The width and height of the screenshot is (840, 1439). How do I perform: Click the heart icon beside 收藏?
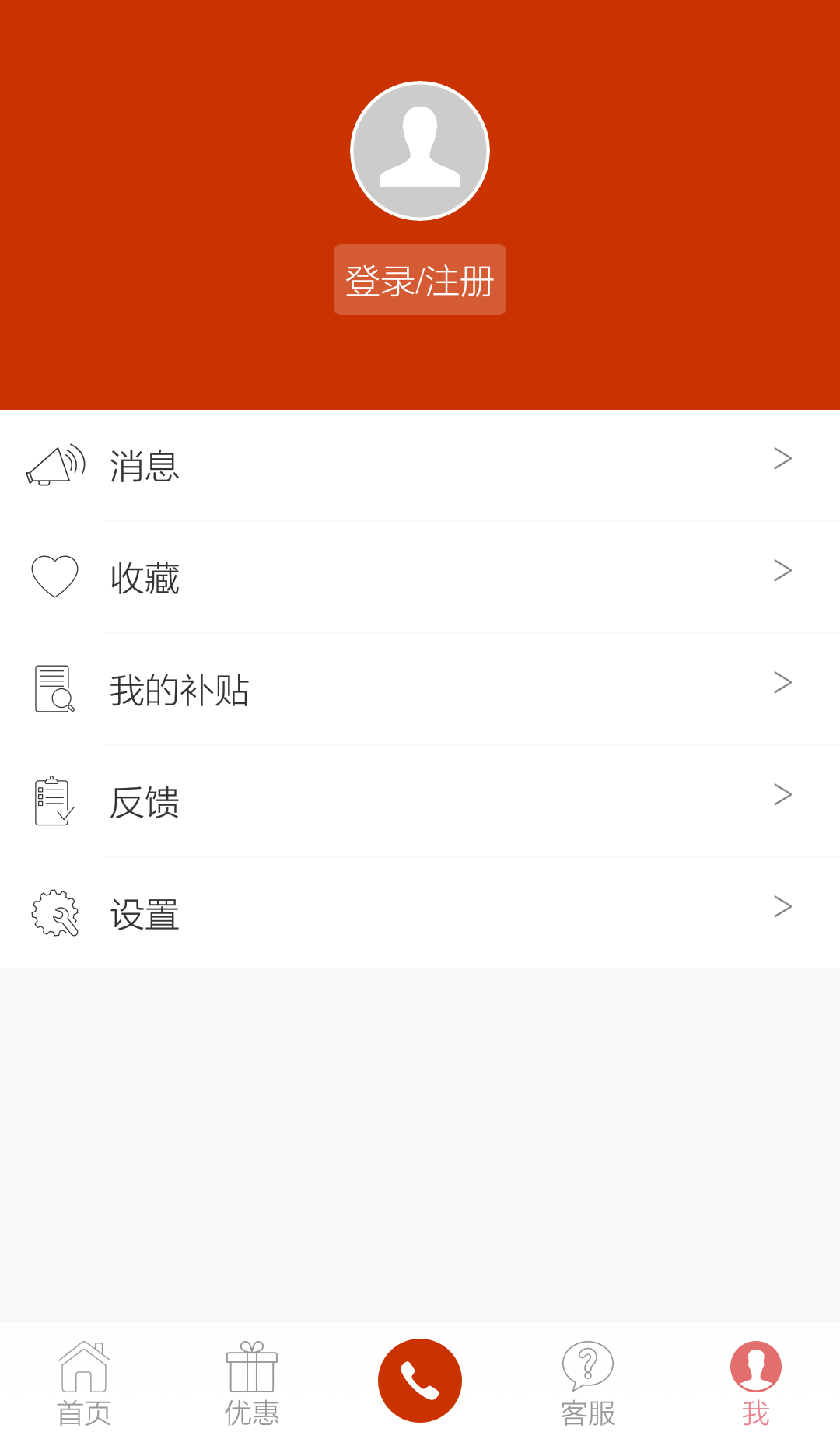[x=53, y=576]
